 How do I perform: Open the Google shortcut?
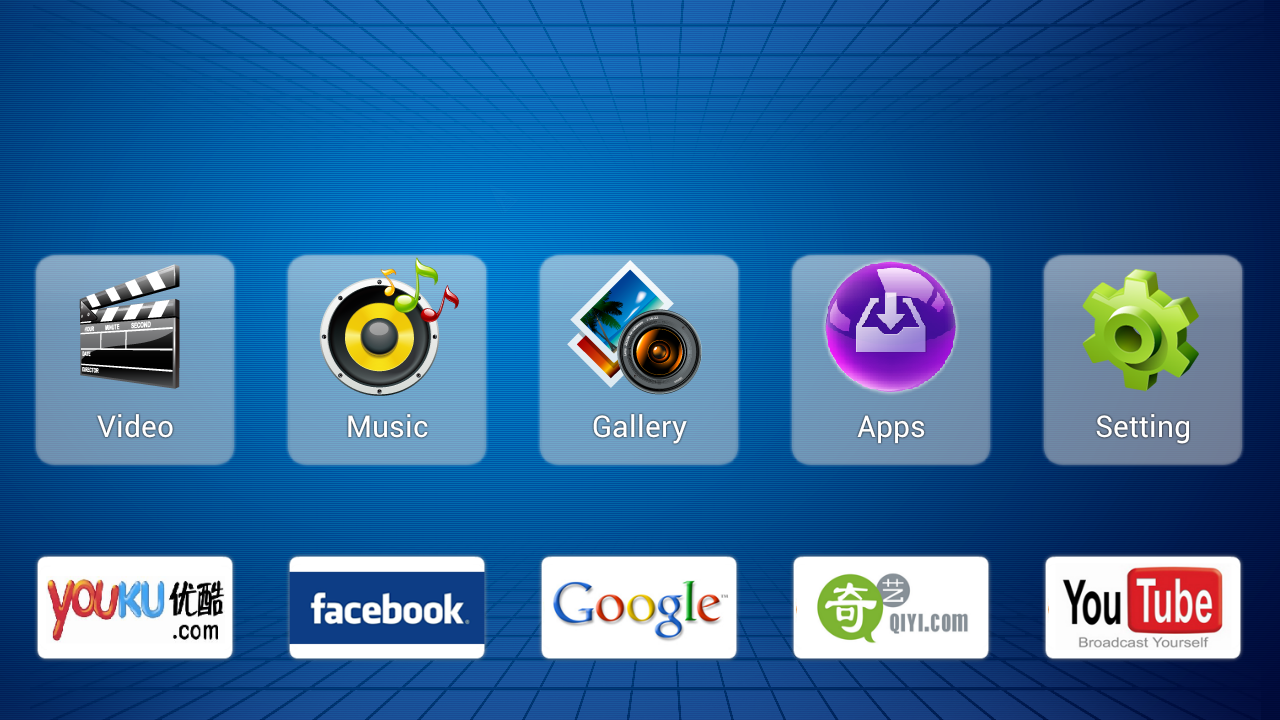(639, 607)
